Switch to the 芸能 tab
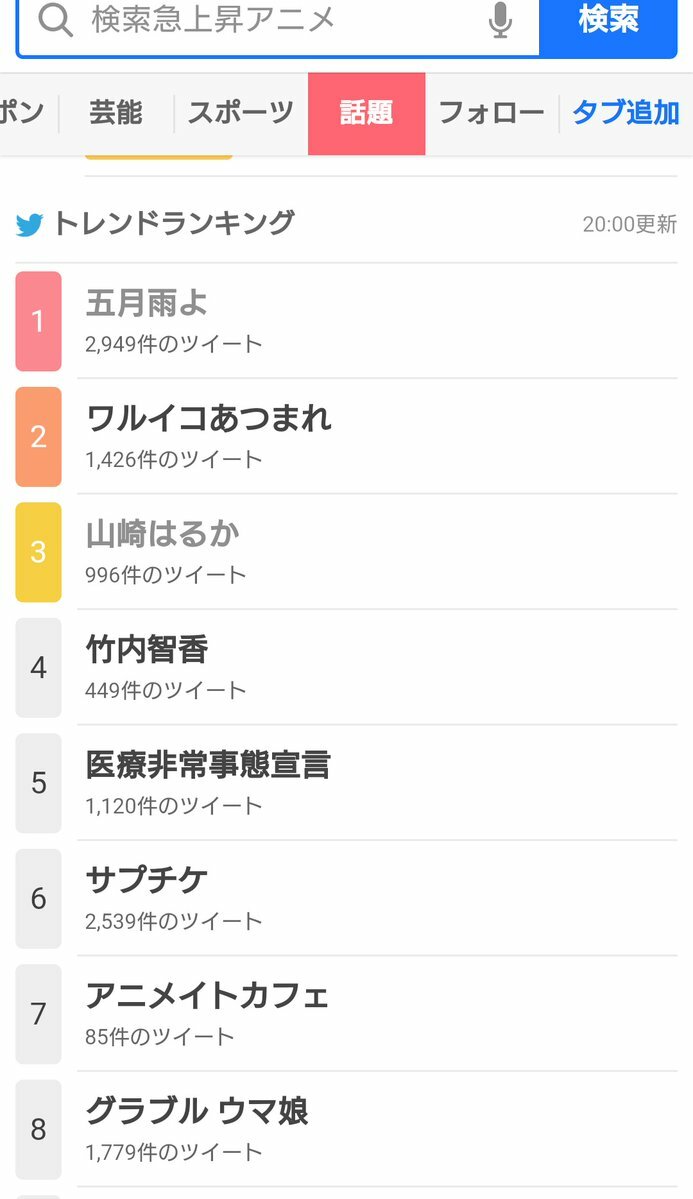 pyautogui.click(x=116, y=113)
